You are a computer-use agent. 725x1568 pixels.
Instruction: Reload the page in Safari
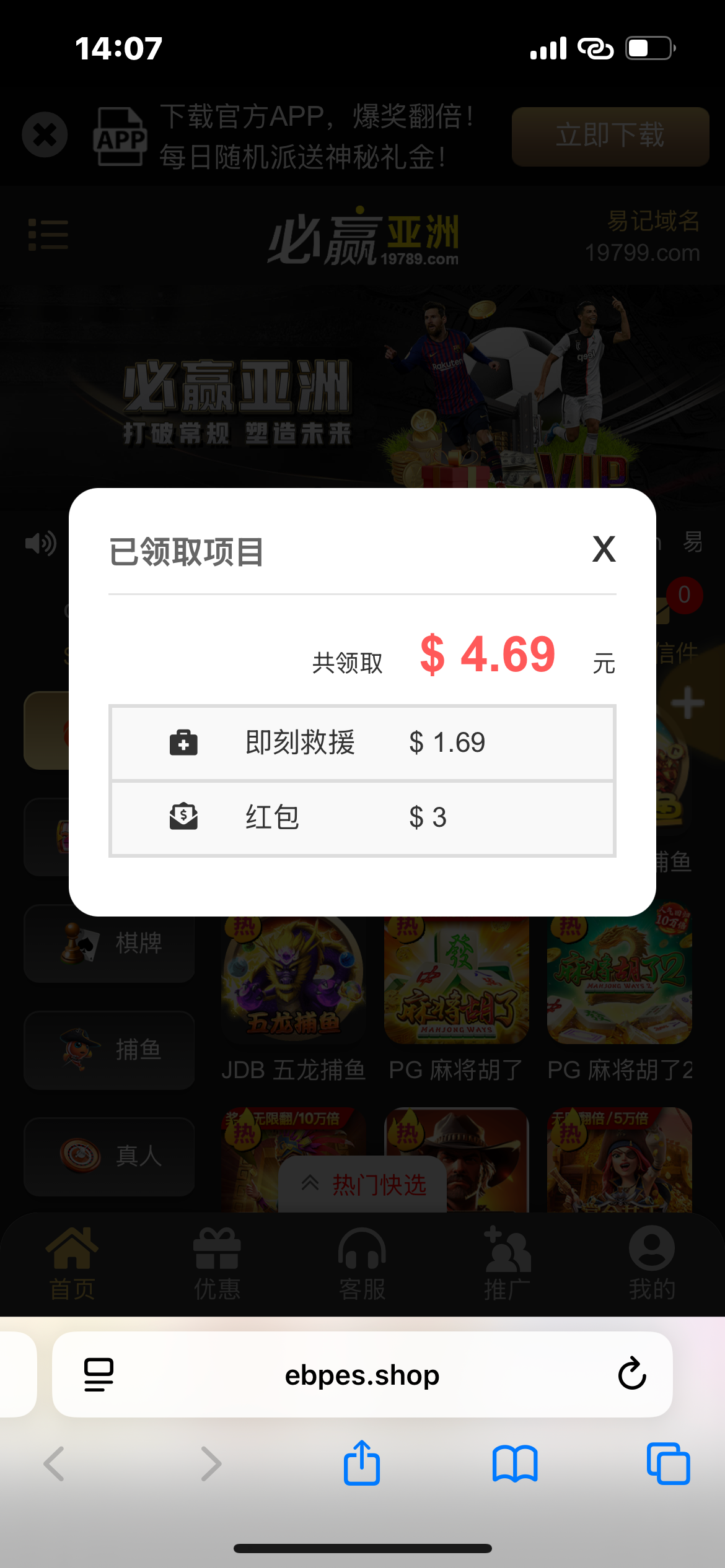click(632, 1374)
